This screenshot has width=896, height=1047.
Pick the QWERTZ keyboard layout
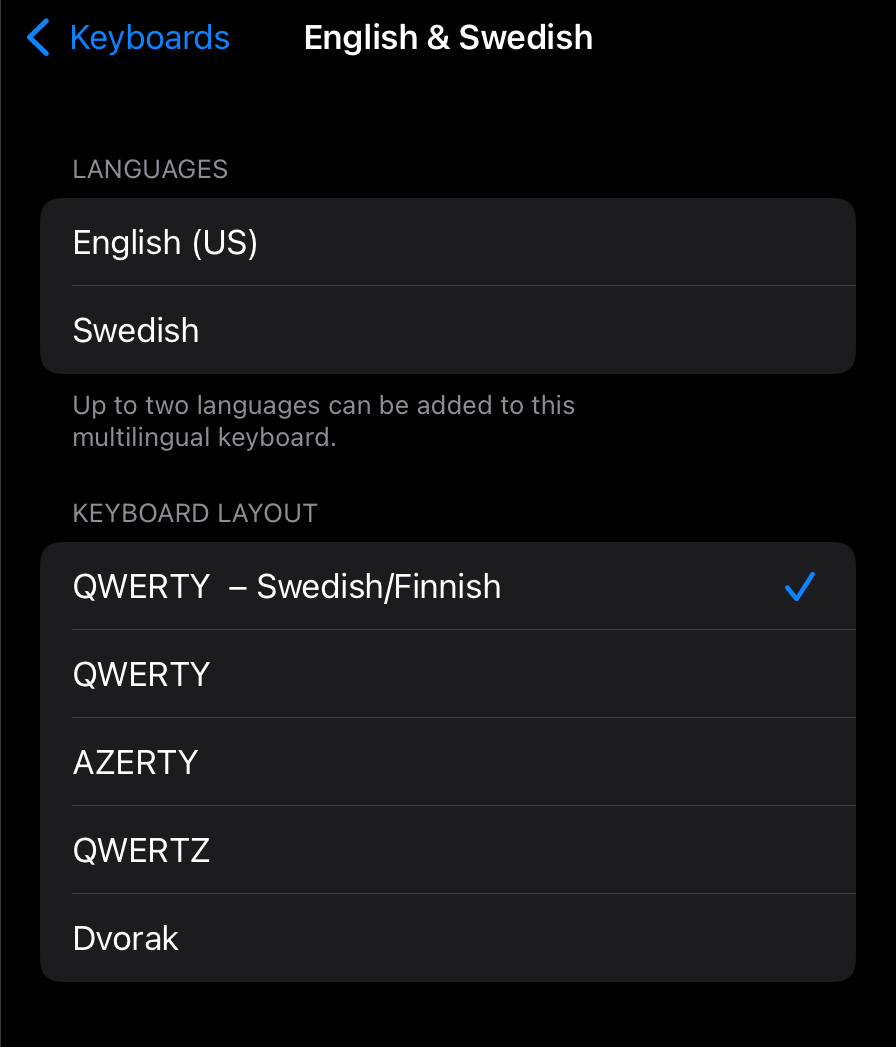pyautogui.click(x=448, y=850)
